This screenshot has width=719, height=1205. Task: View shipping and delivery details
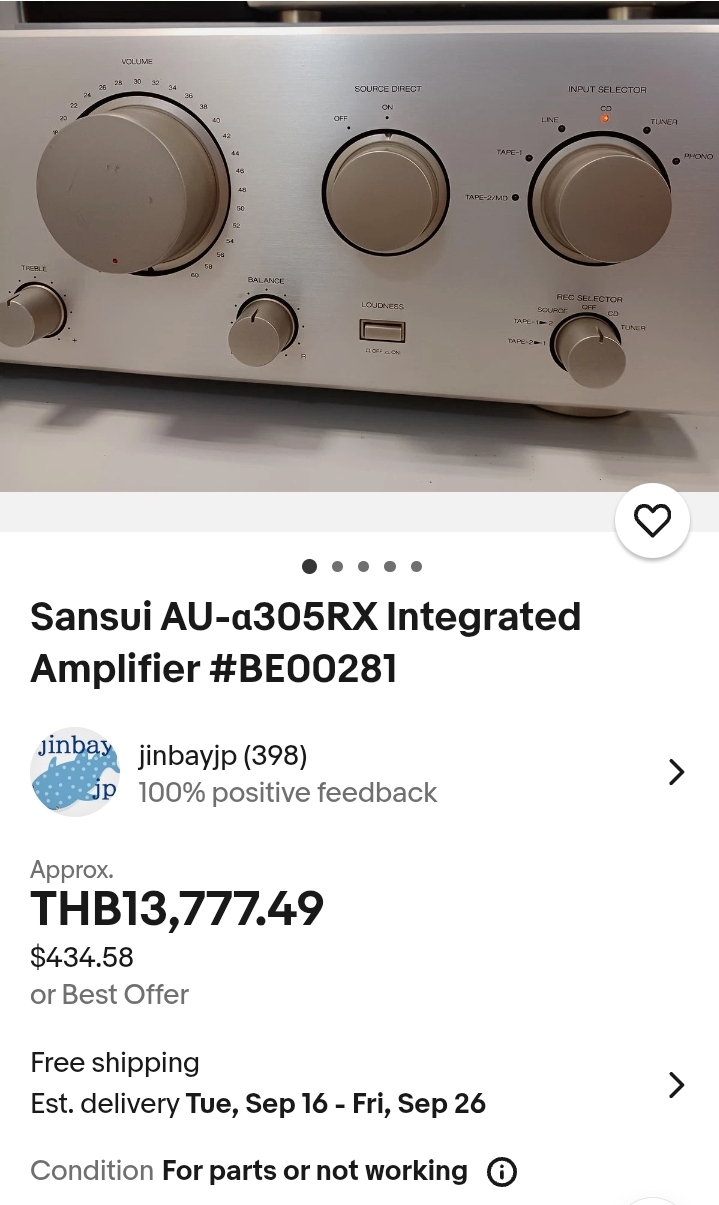click(676, 1084)
